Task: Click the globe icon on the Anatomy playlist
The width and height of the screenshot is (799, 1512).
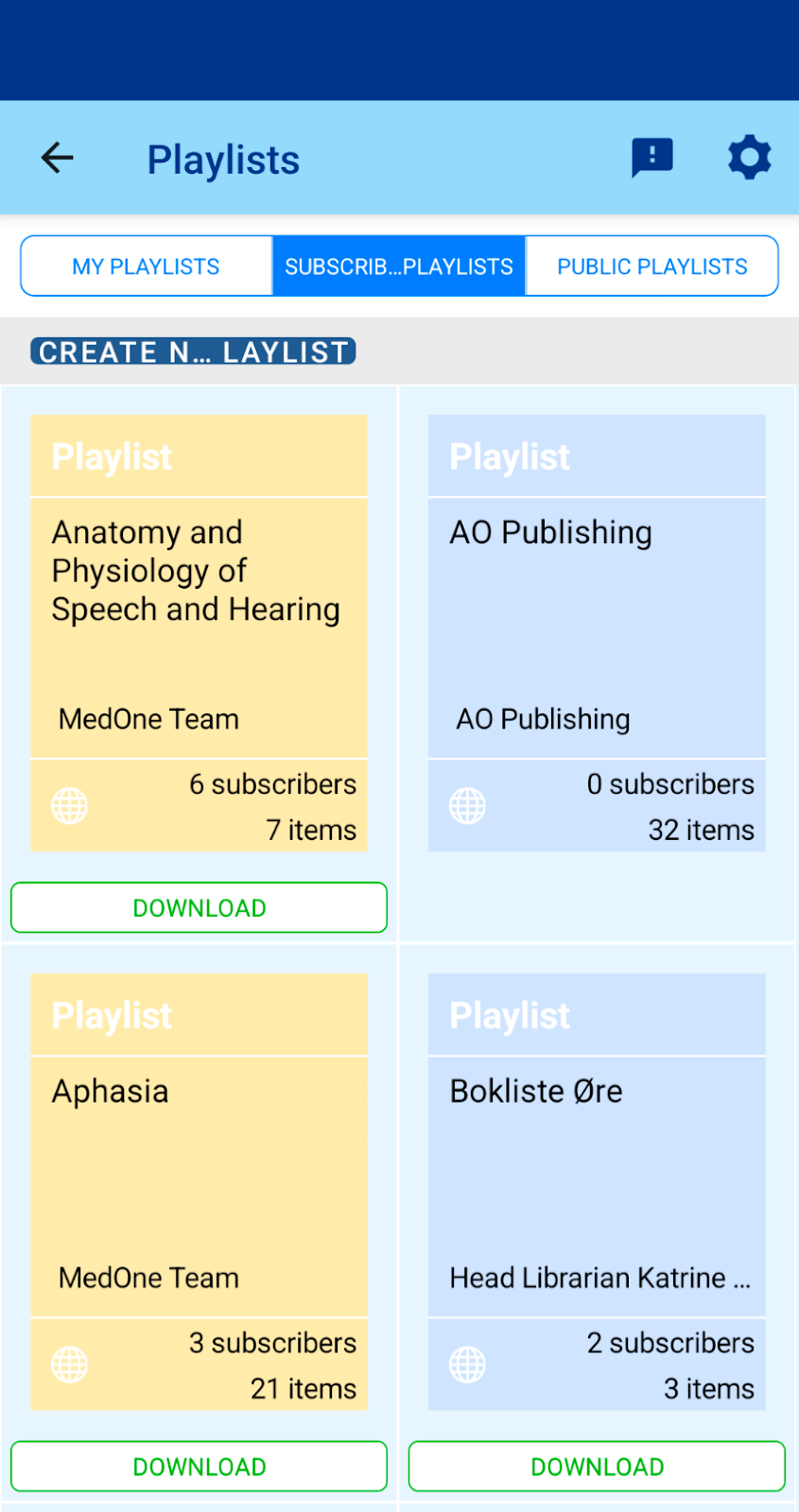Action: tap(69, 806)
